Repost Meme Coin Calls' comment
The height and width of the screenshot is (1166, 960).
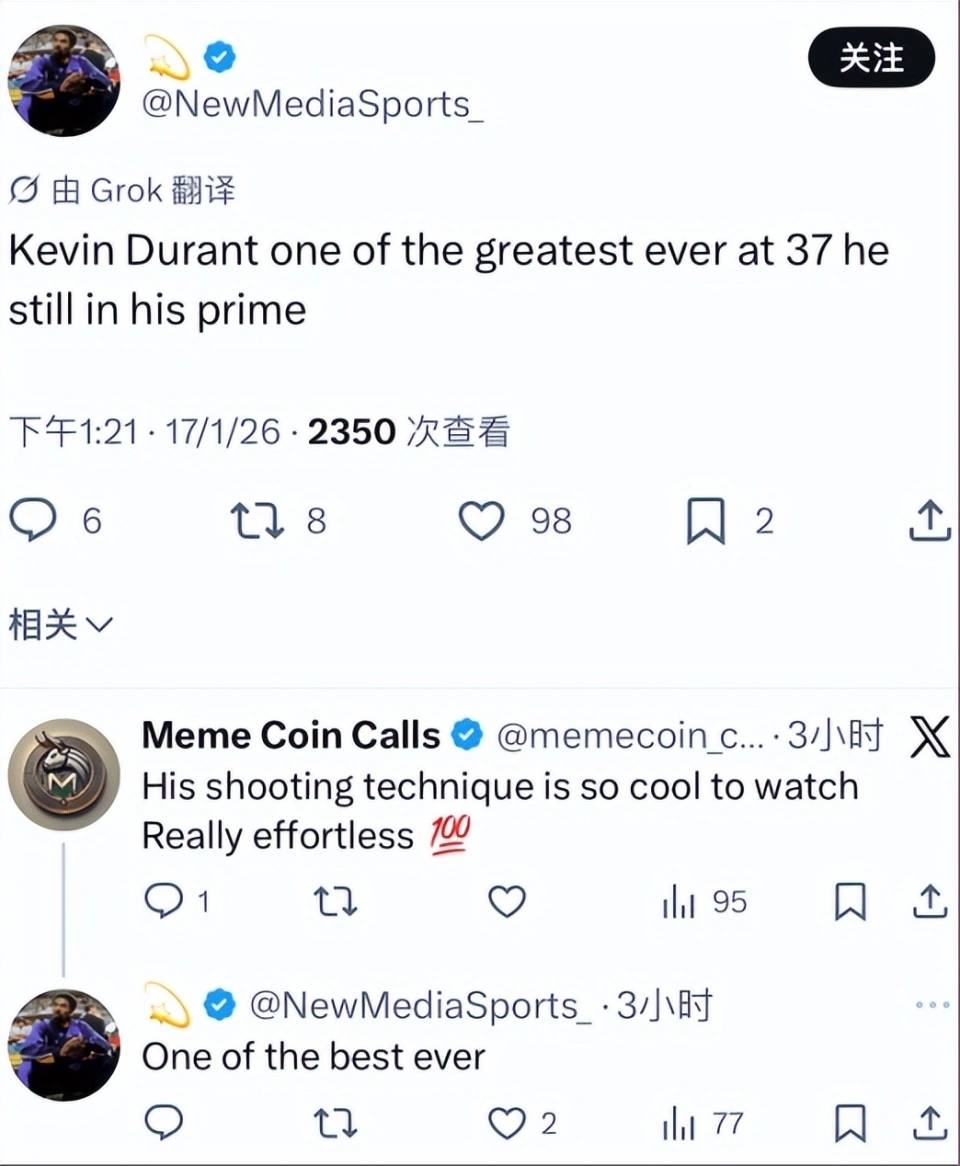point(335,902)
